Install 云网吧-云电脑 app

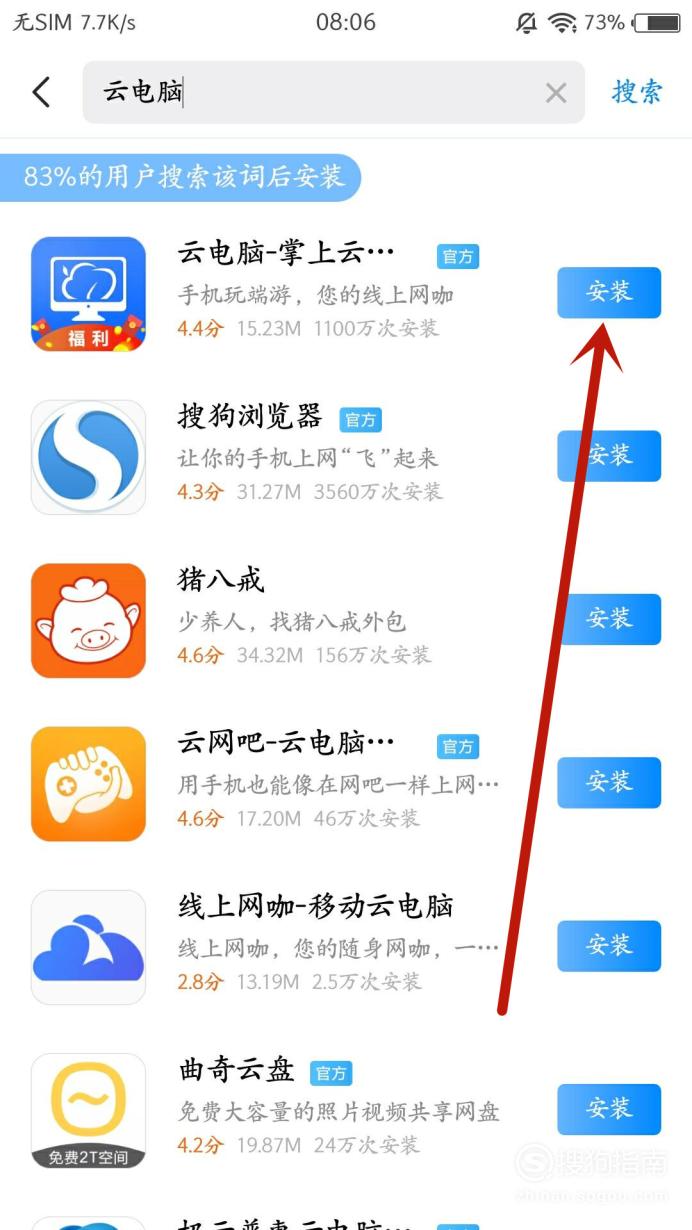[608, 782]
